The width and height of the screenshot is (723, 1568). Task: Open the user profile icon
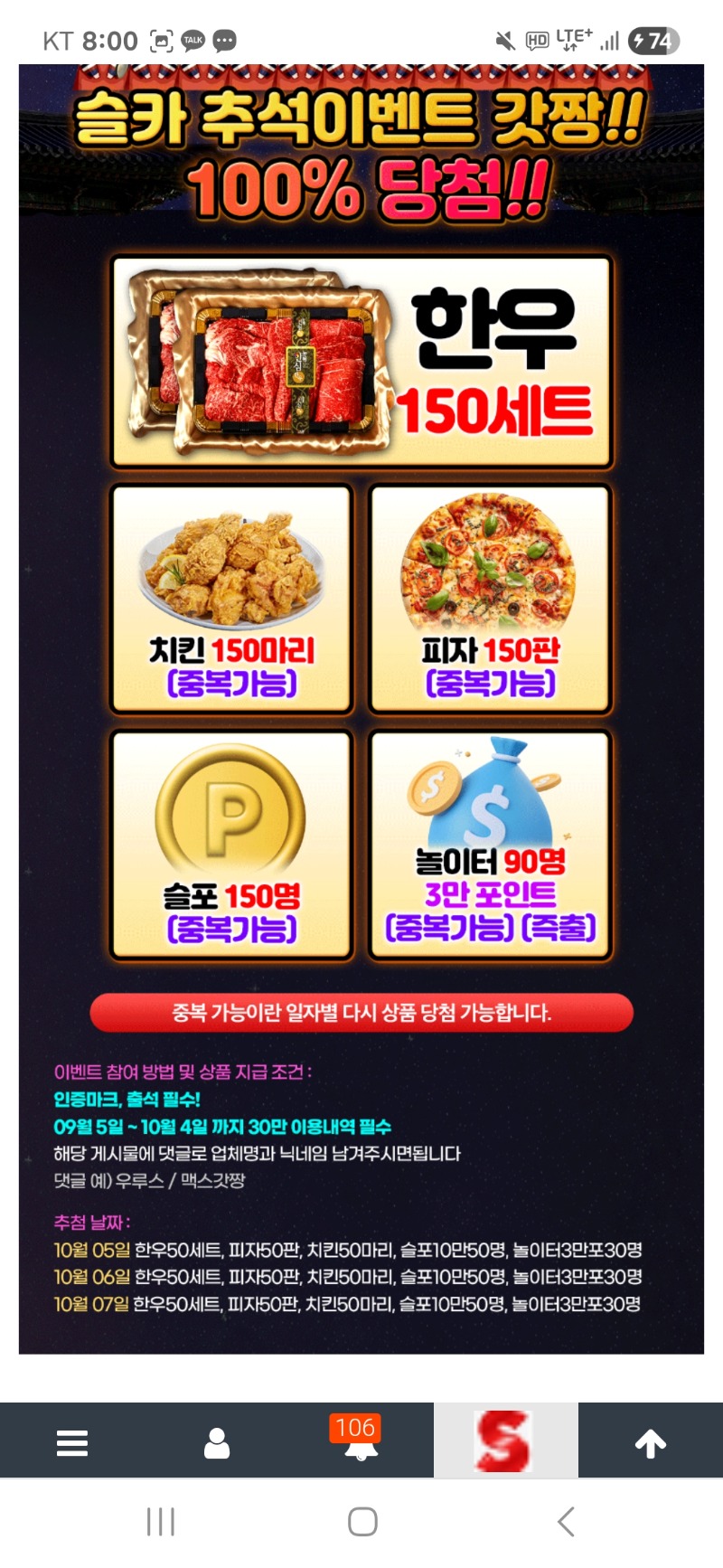[x=217, y=1442]
